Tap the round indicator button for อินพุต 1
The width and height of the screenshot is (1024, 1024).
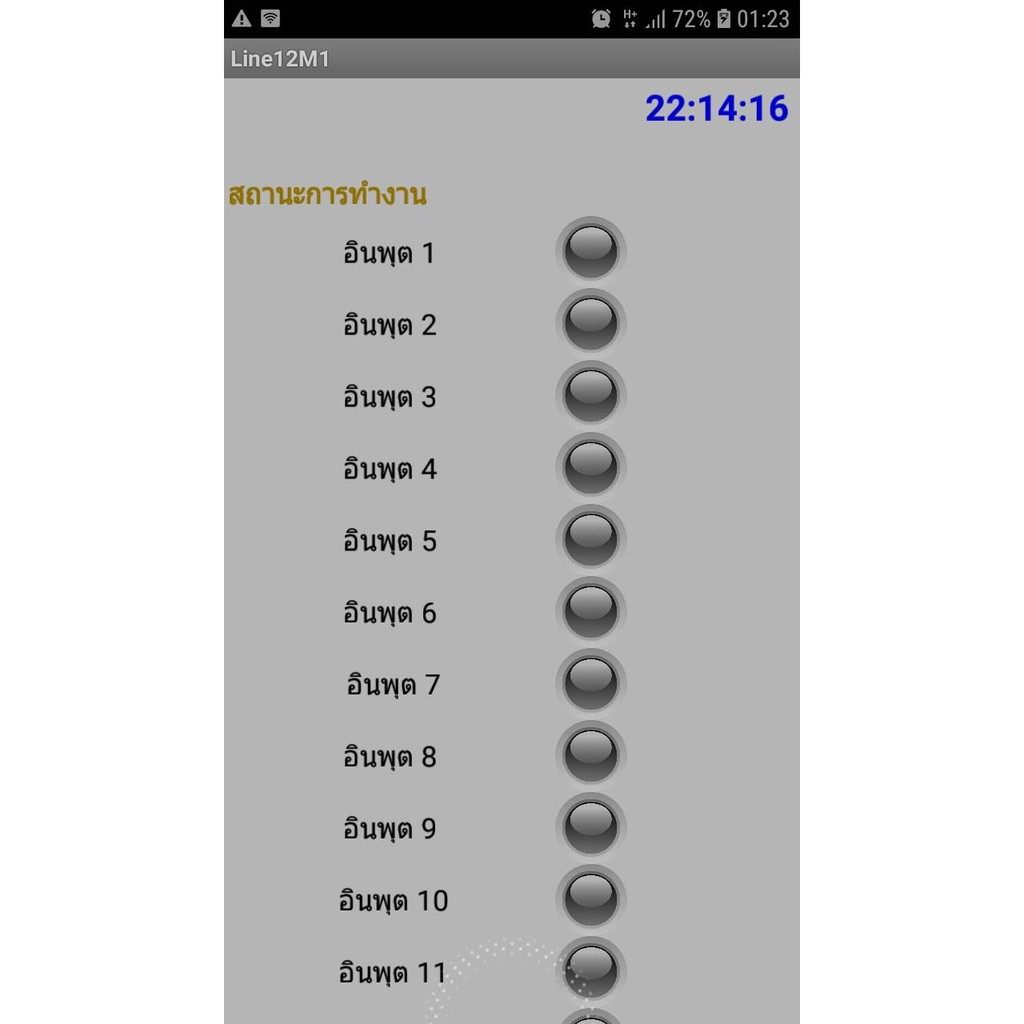tap(590, 251)
